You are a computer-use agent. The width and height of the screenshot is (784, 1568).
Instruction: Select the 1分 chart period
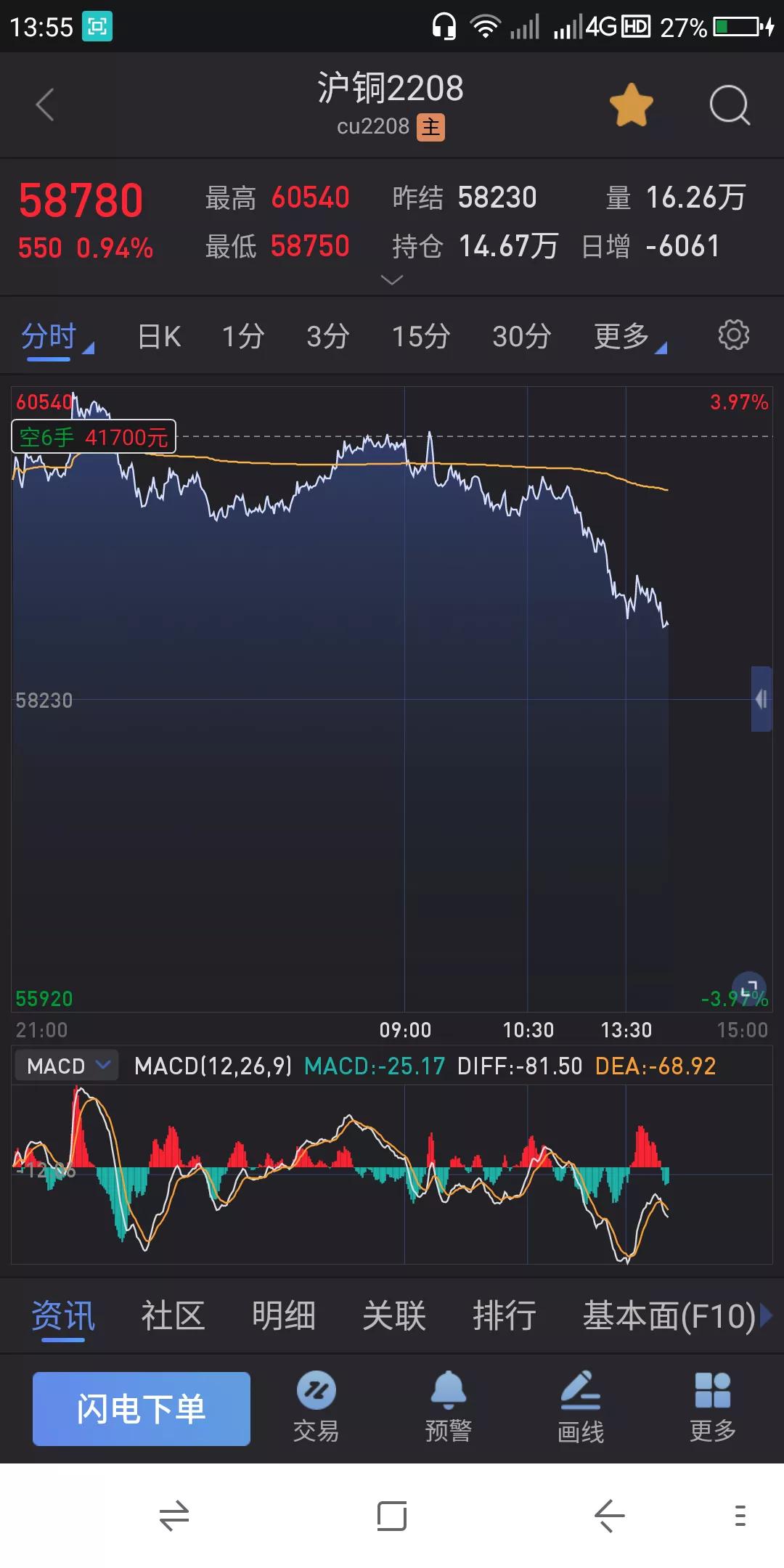243,337
